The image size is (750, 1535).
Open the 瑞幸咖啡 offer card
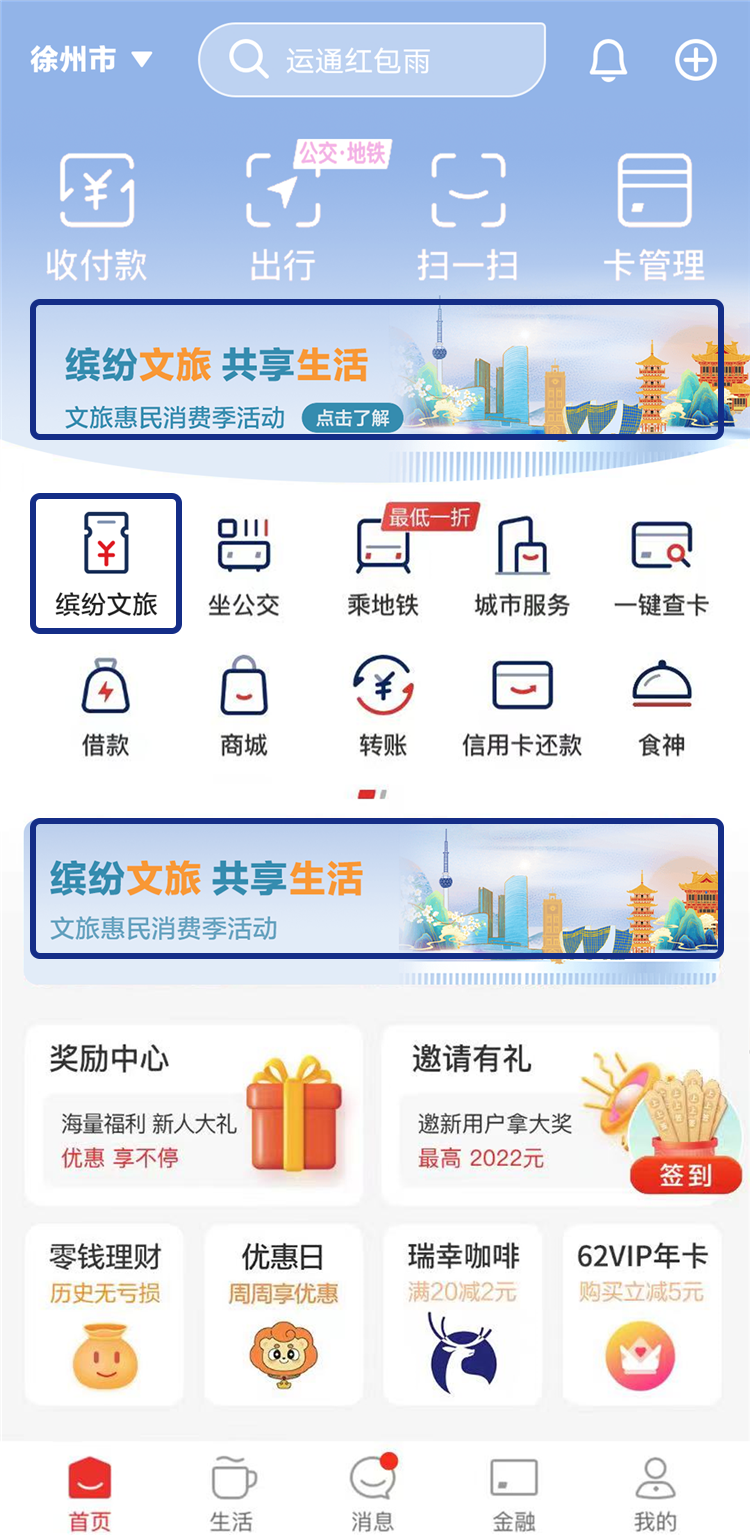tap(462, 1314)
